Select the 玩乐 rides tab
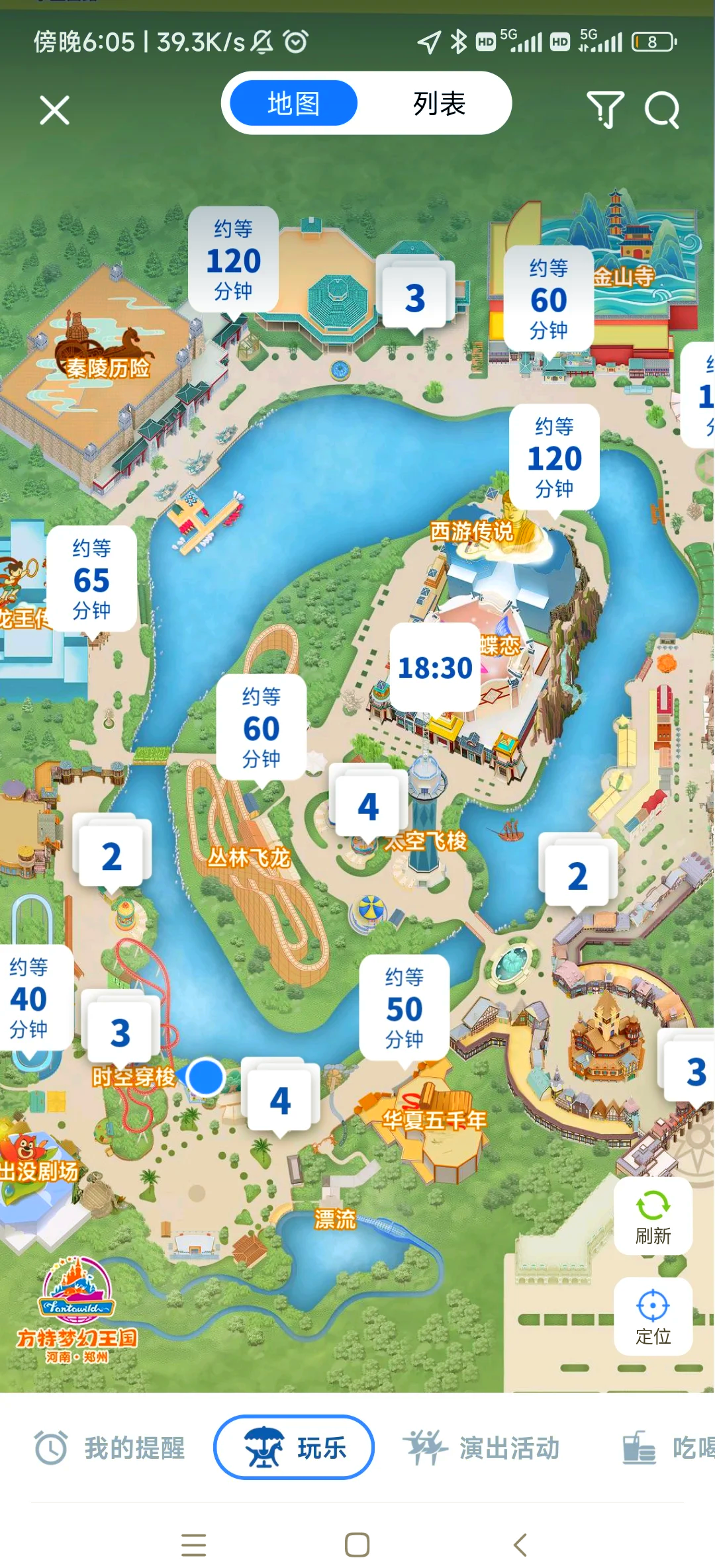Screen dimensions: 715x1568 point(294,1448)
